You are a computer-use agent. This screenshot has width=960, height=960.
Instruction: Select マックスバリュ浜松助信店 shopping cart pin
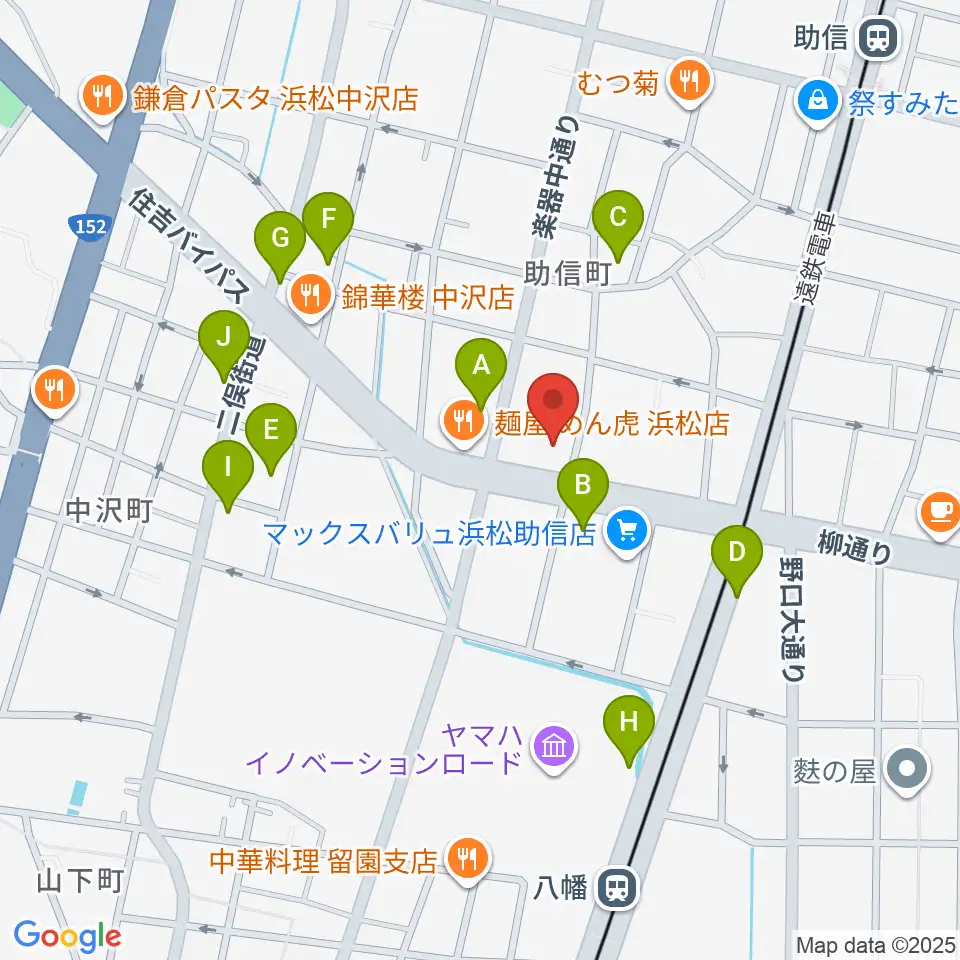(626, 532)
